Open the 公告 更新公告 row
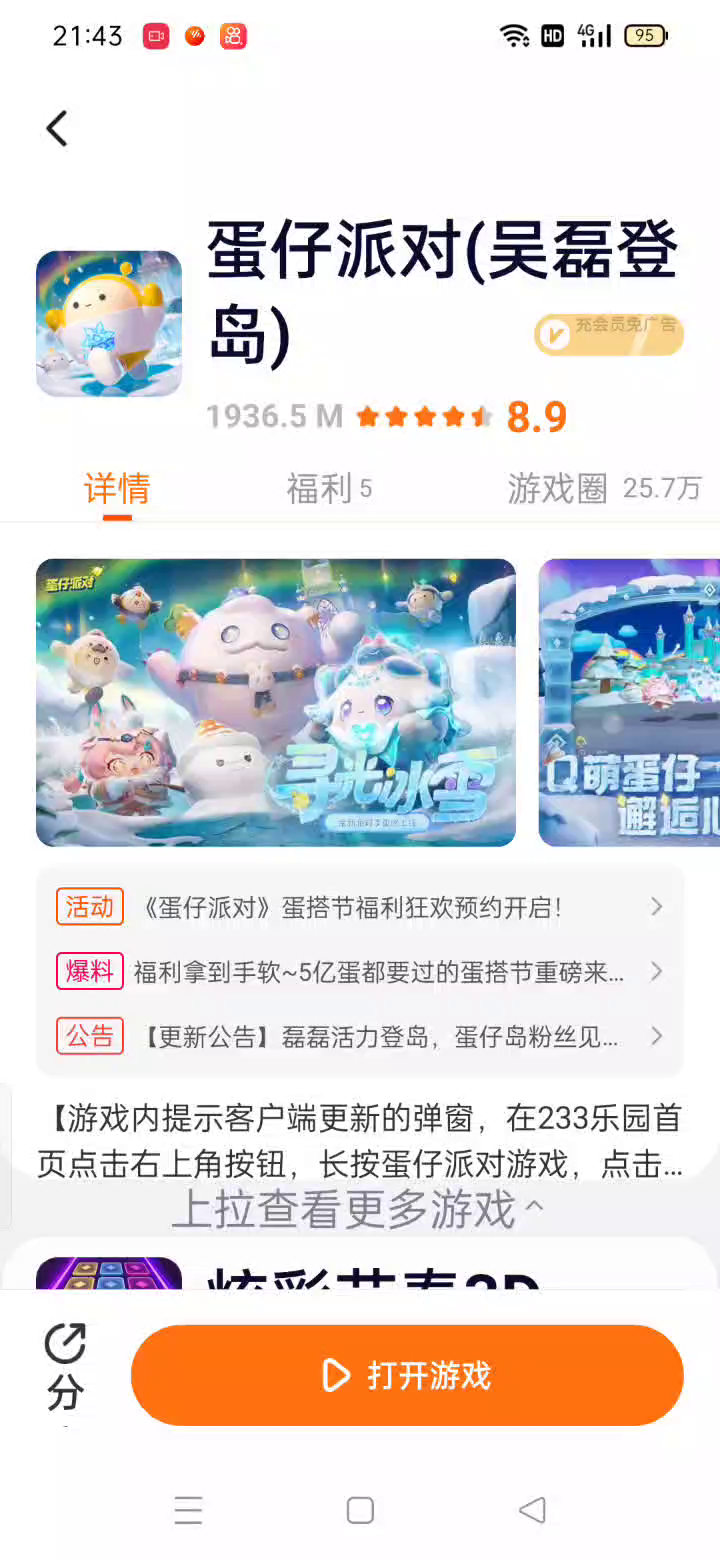The height and width of the screenshot is (1560, 720). pos(360,1037)
